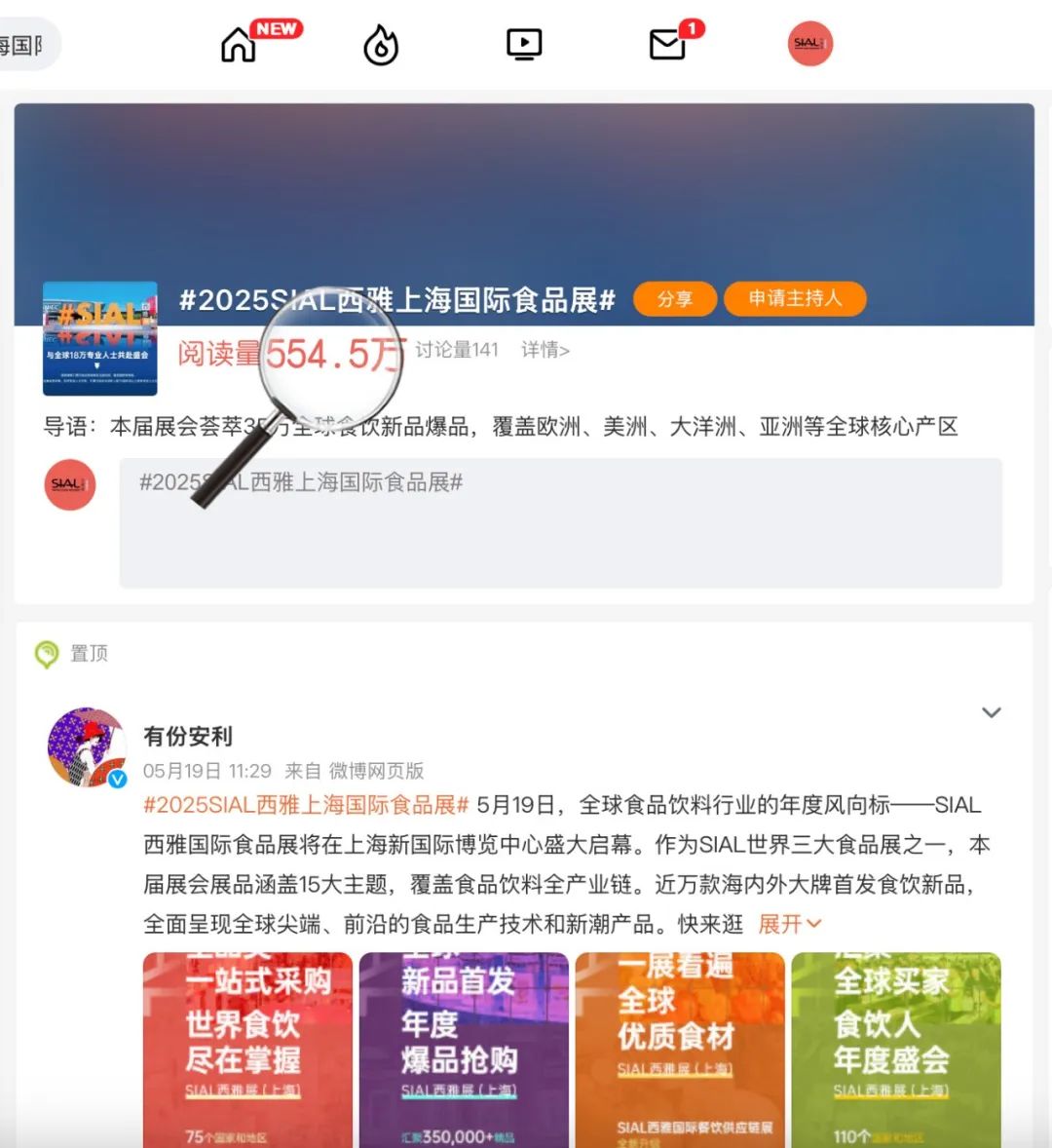Open the 新品首发 purple image

coord(464,1049)
